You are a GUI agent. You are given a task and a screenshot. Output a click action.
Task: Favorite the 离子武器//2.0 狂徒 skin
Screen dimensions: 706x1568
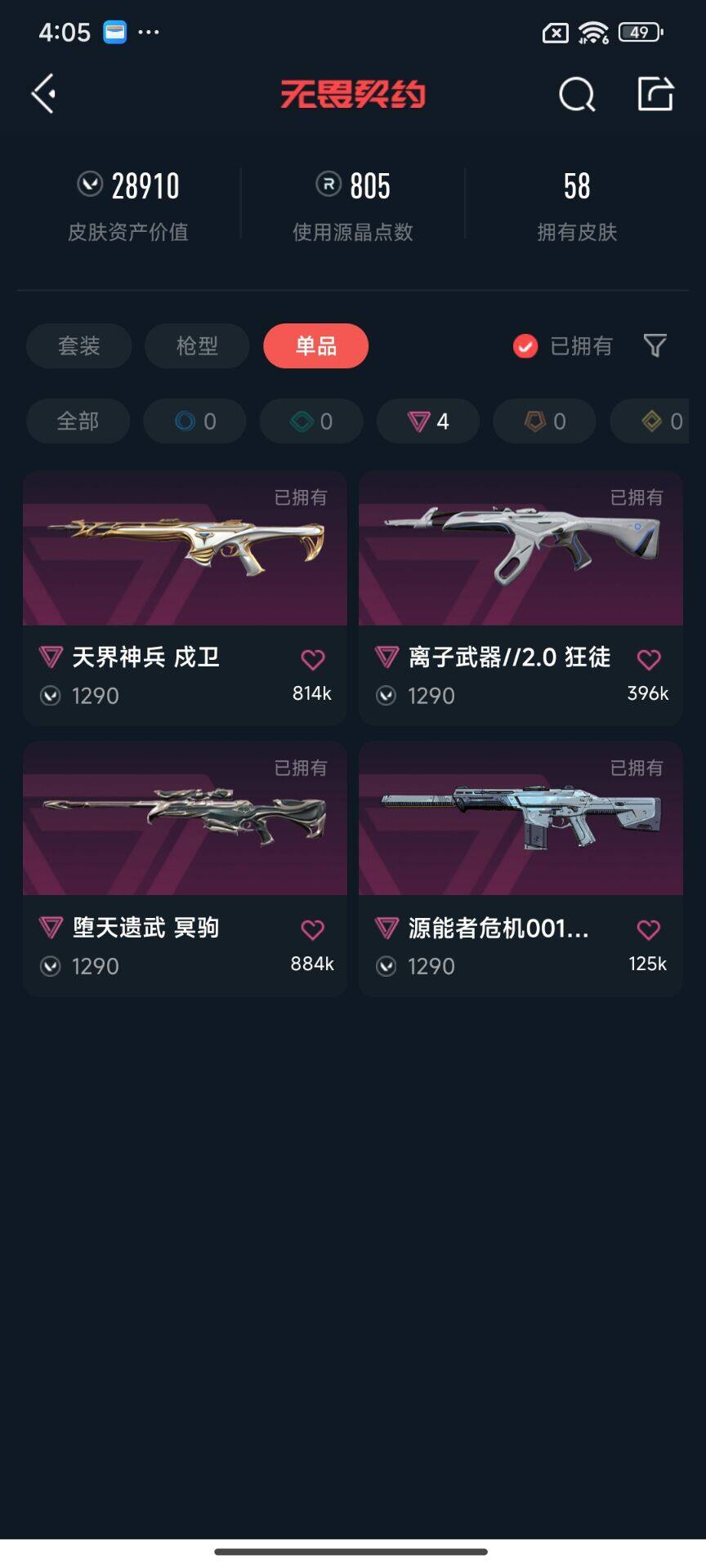tap(649, 658)
